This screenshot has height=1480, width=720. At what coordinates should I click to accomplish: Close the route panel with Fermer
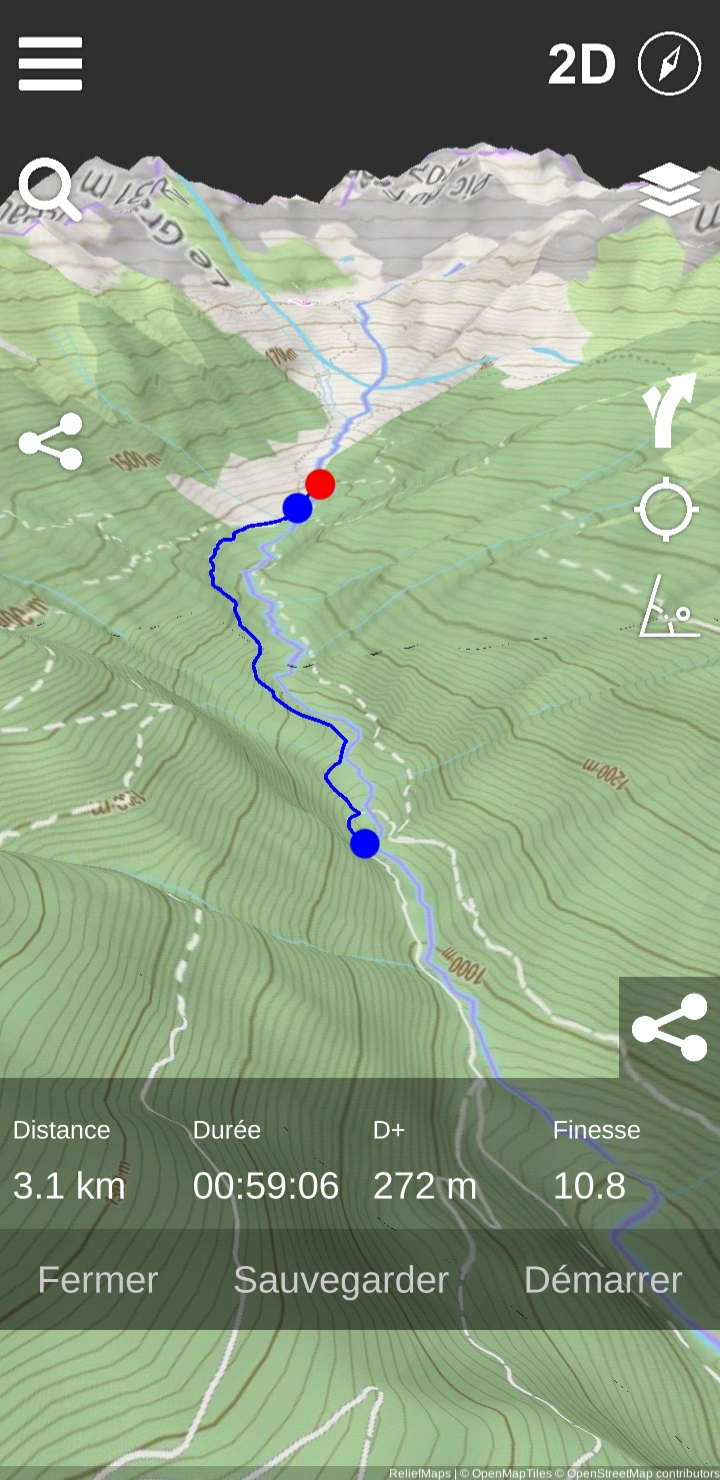tap(98, 1280)
